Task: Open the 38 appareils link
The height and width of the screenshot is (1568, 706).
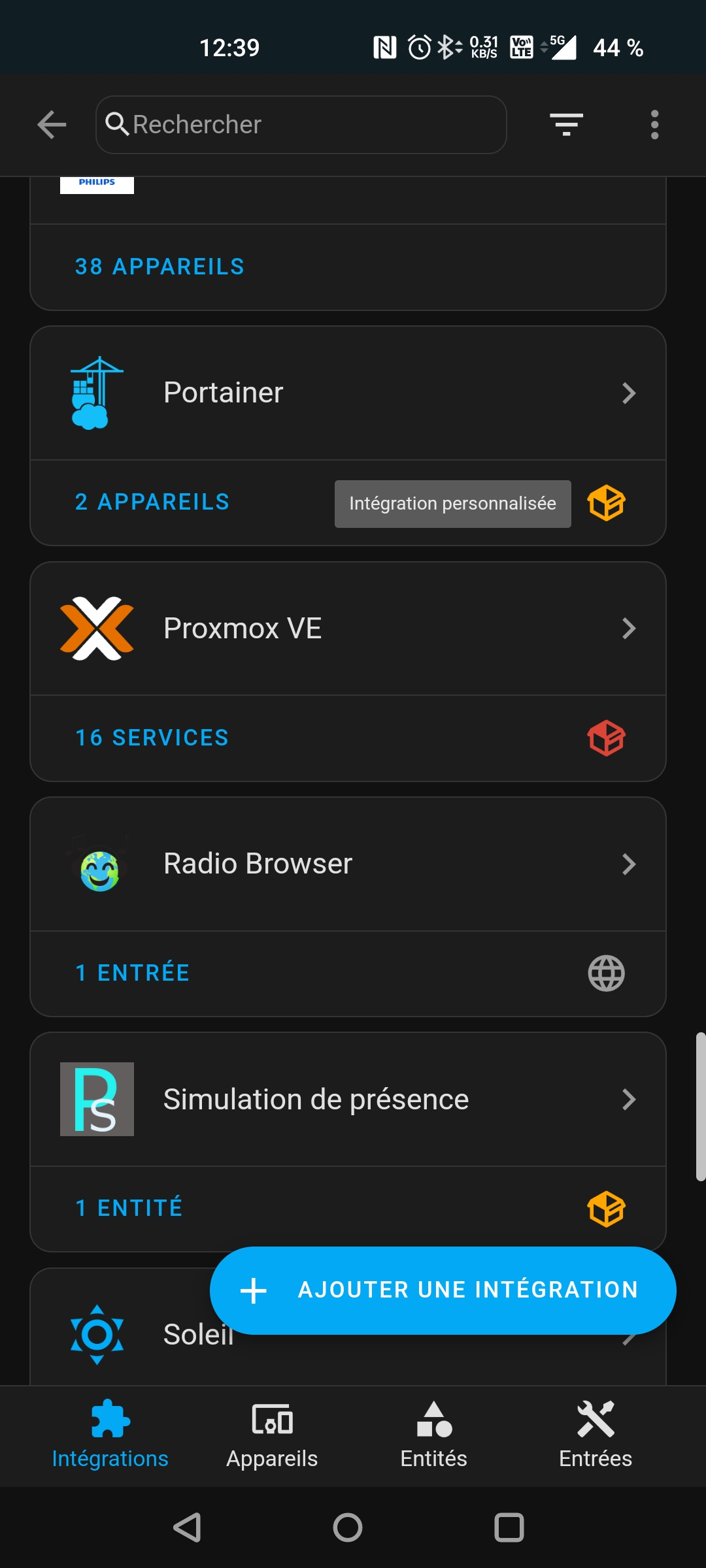Action: [160, 267]
